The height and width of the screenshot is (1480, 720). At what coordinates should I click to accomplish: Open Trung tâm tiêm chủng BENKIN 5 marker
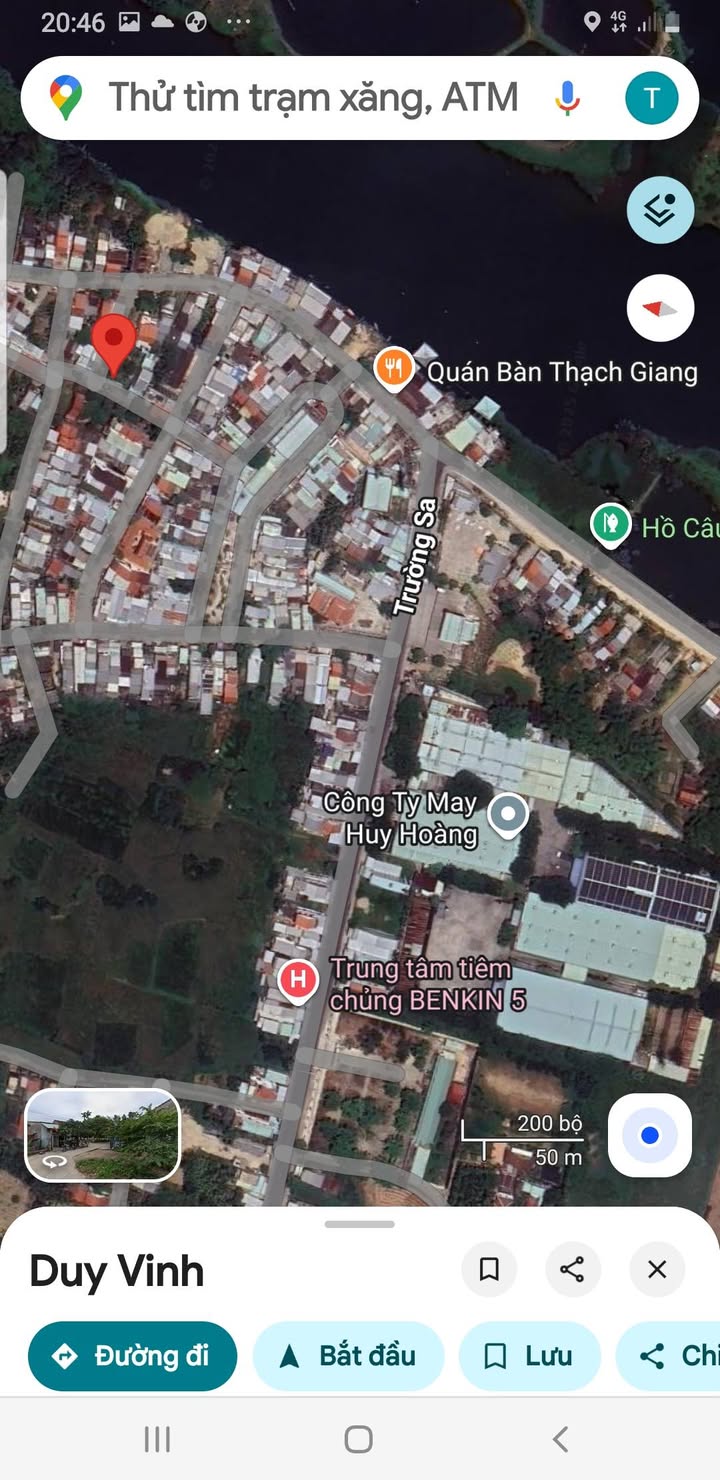[x=297, y=980]
